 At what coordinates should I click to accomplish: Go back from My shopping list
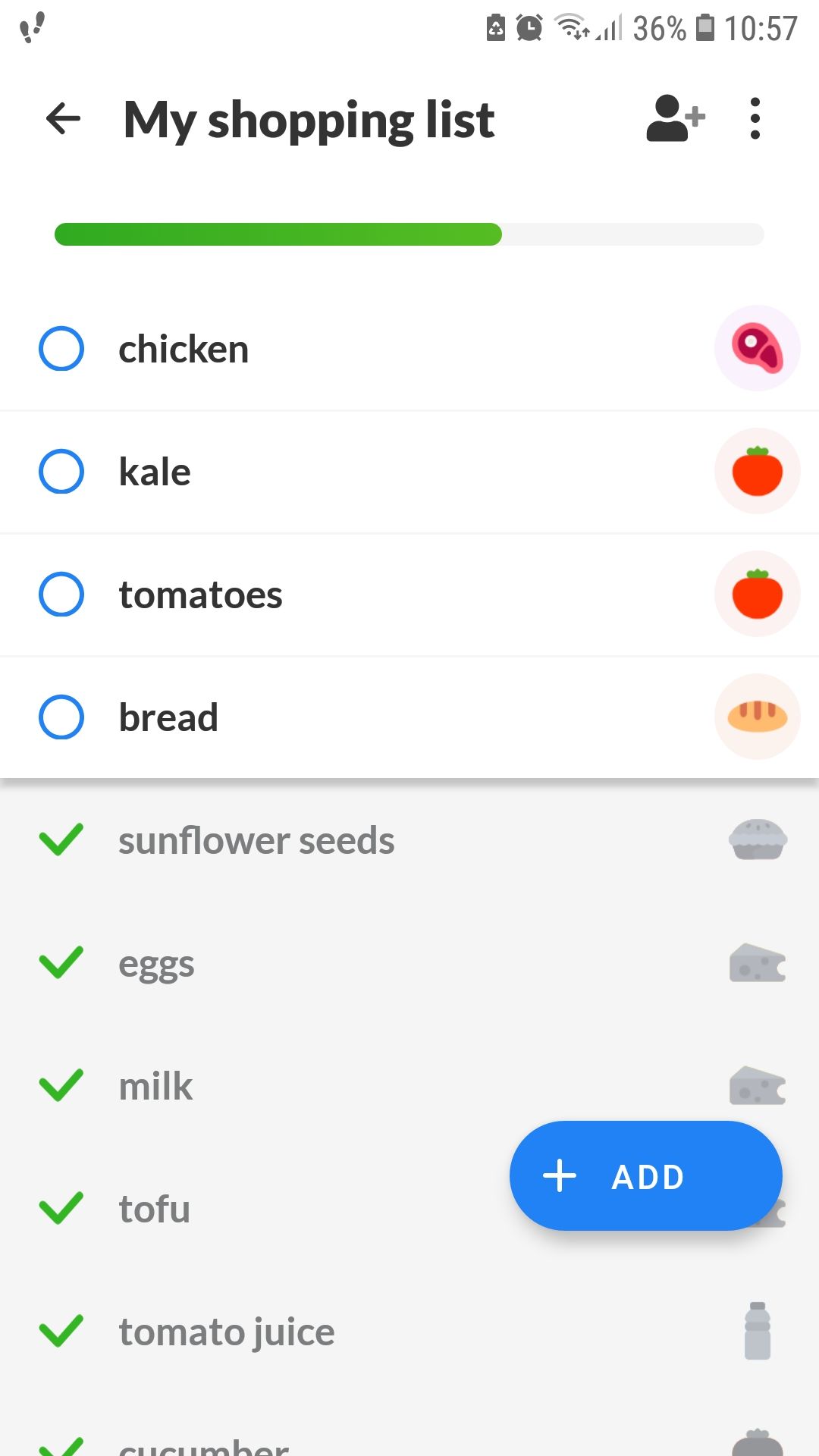point(63,118)
